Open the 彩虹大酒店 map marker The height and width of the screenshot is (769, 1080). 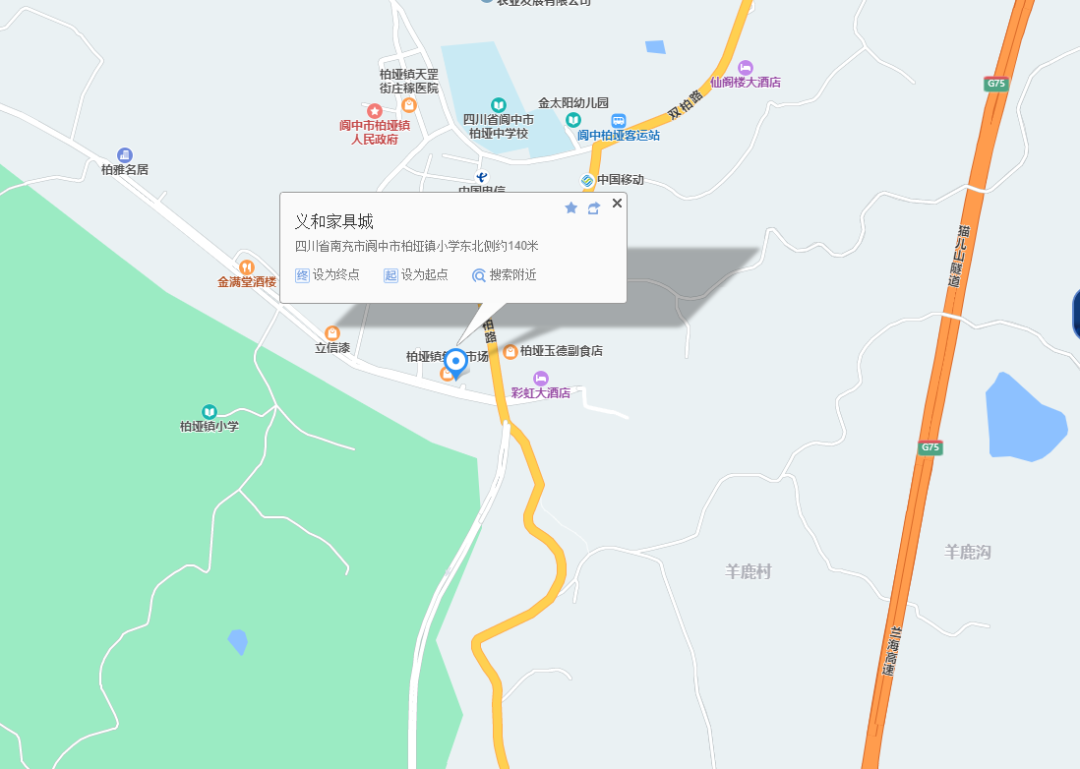[x=541, y=378]
